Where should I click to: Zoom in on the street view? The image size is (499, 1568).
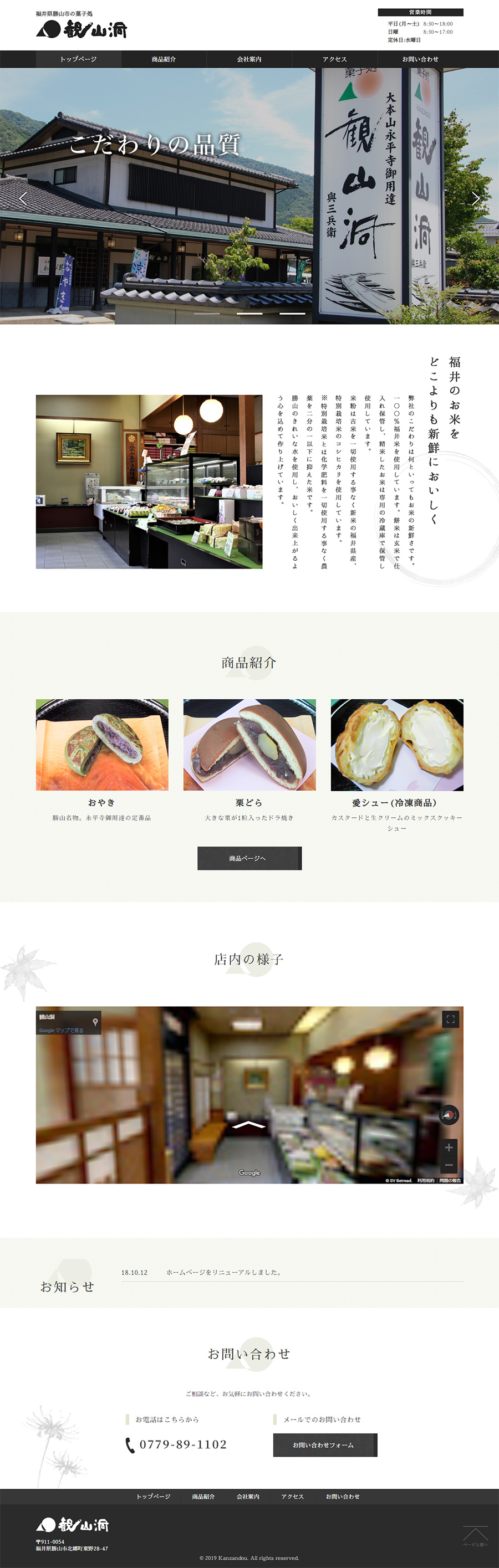tap(449, 1147)
